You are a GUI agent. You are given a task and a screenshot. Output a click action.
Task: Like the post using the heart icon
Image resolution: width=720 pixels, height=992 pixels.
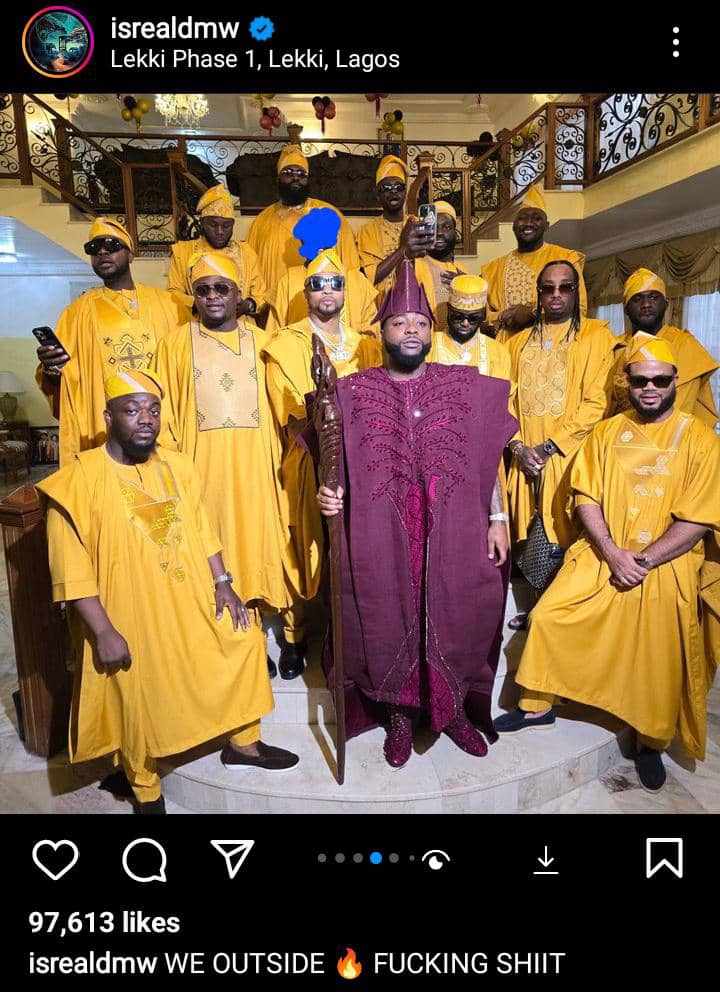pos(58,856)
